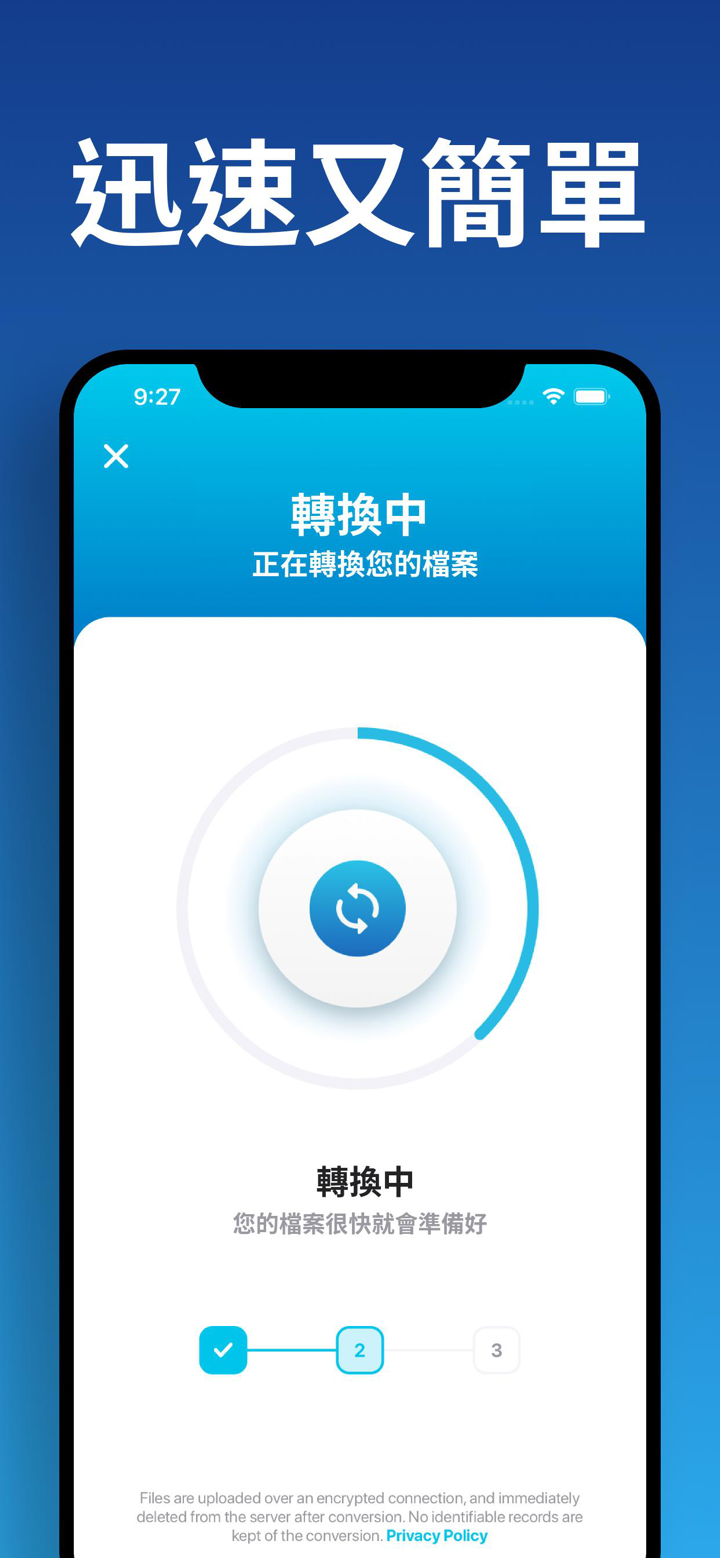This screenshot has height=1558, width=720.
Task: Select step 2 in the progress stepper
Action: point(360,1350)
